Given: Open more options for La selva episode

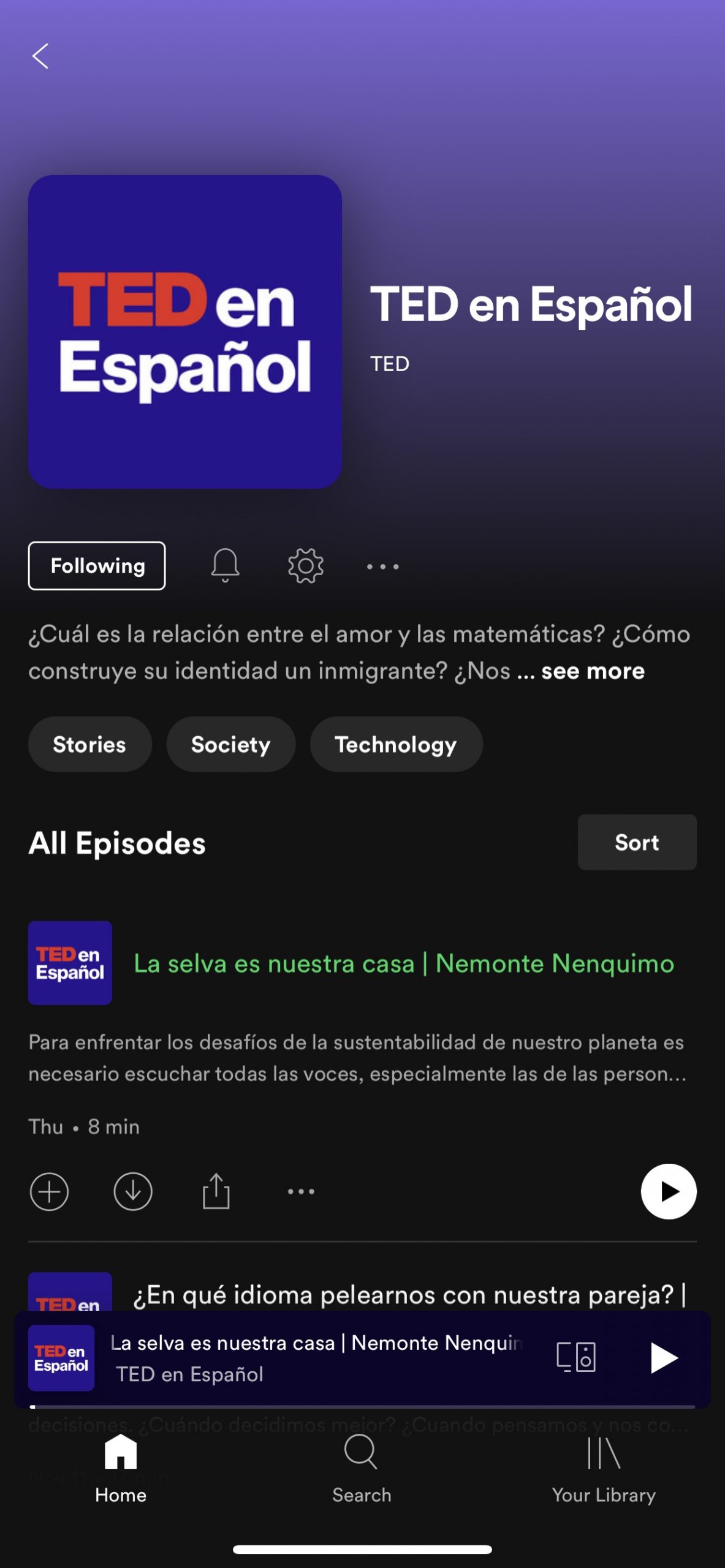Looking at the screenshot, I should [x=301, y=1191].
